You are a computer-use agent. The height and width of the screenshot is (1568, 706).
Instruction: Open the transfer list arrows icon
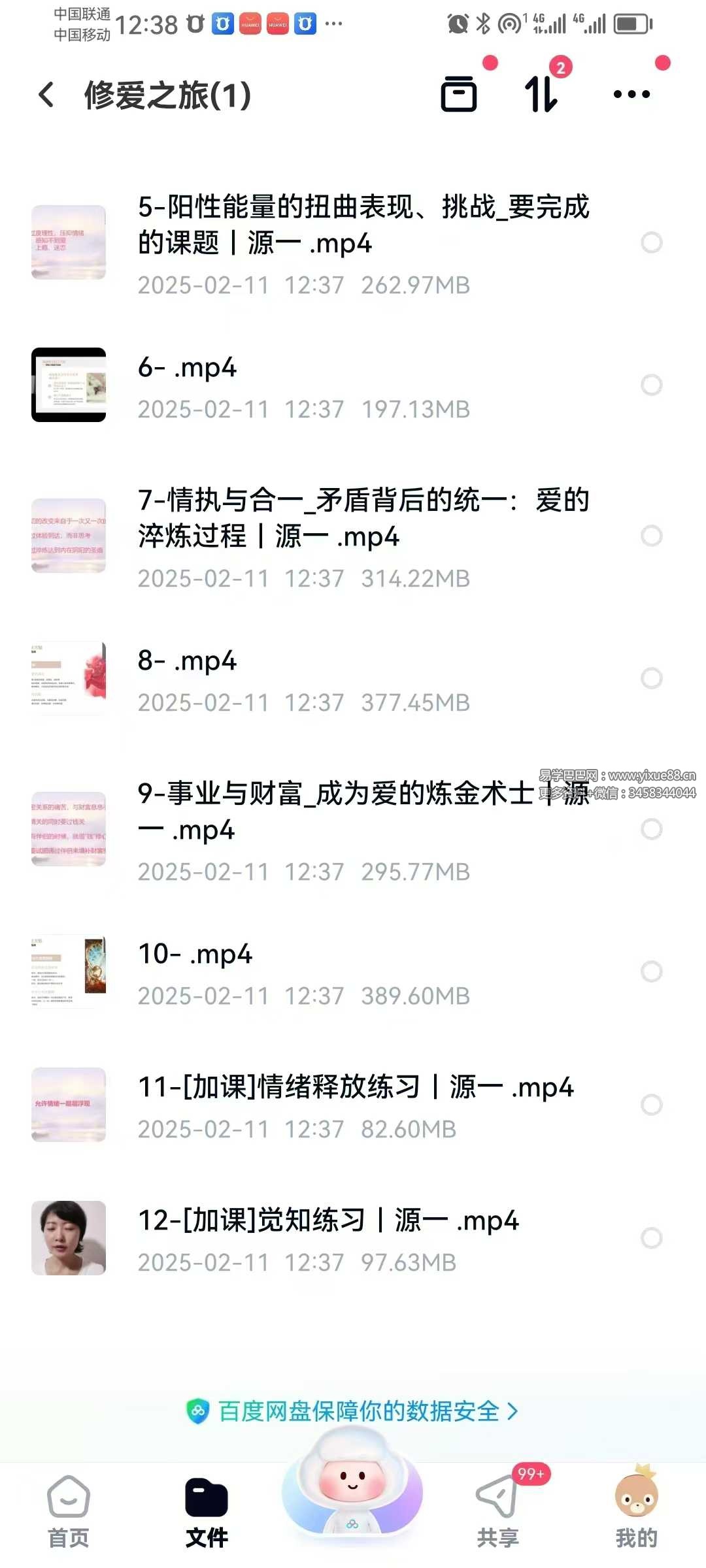coord(542,95)
